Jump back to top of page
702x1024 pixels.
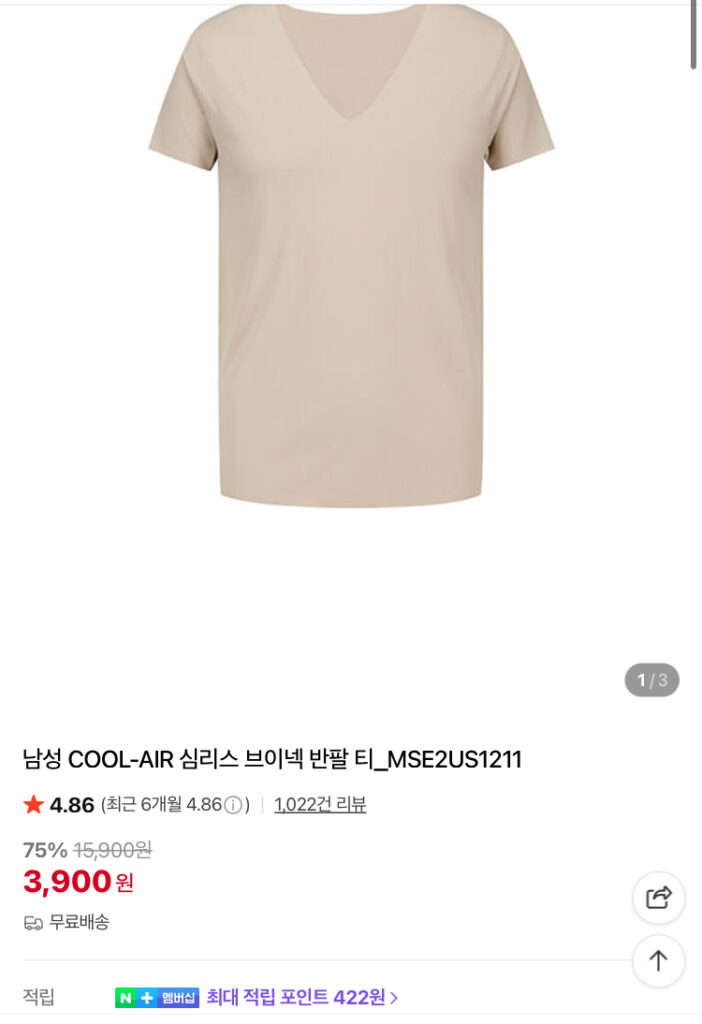click(x=658, y=960)
